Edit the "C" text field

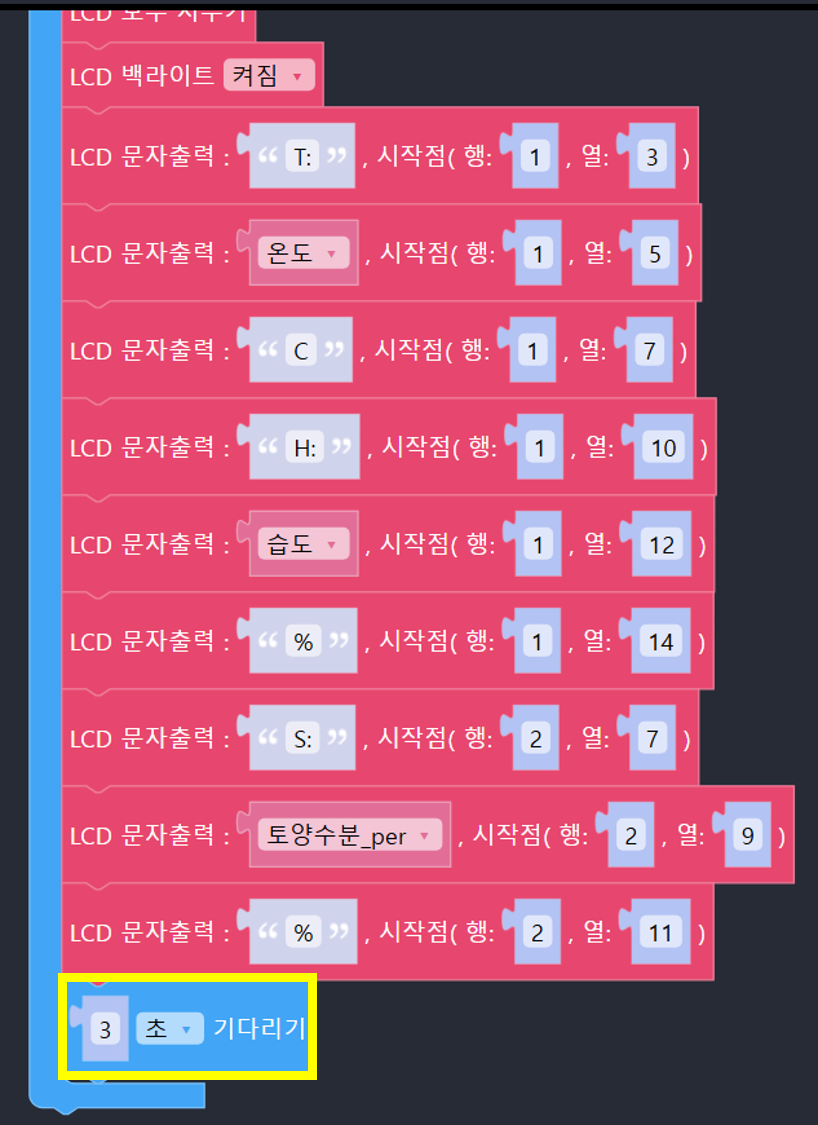point(300,351)
